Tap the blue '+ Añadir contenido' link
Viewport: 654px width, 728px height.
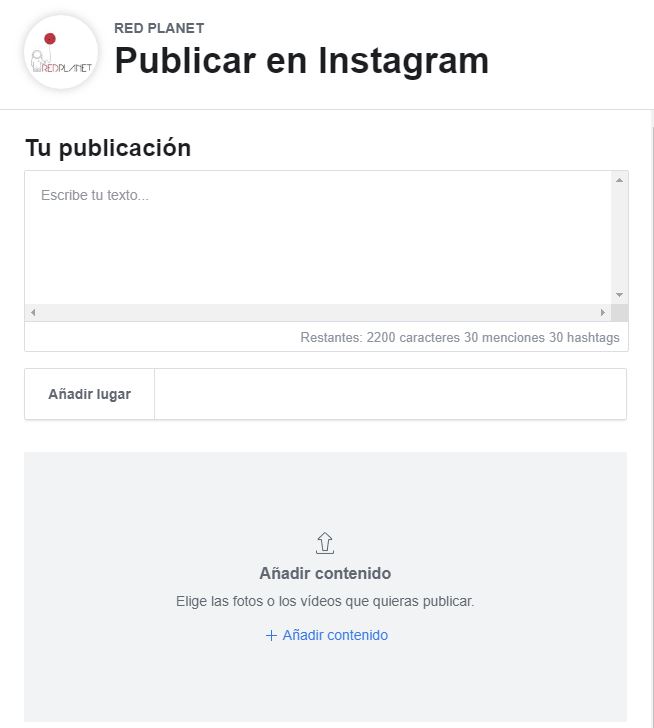click(x=327, y=635)
